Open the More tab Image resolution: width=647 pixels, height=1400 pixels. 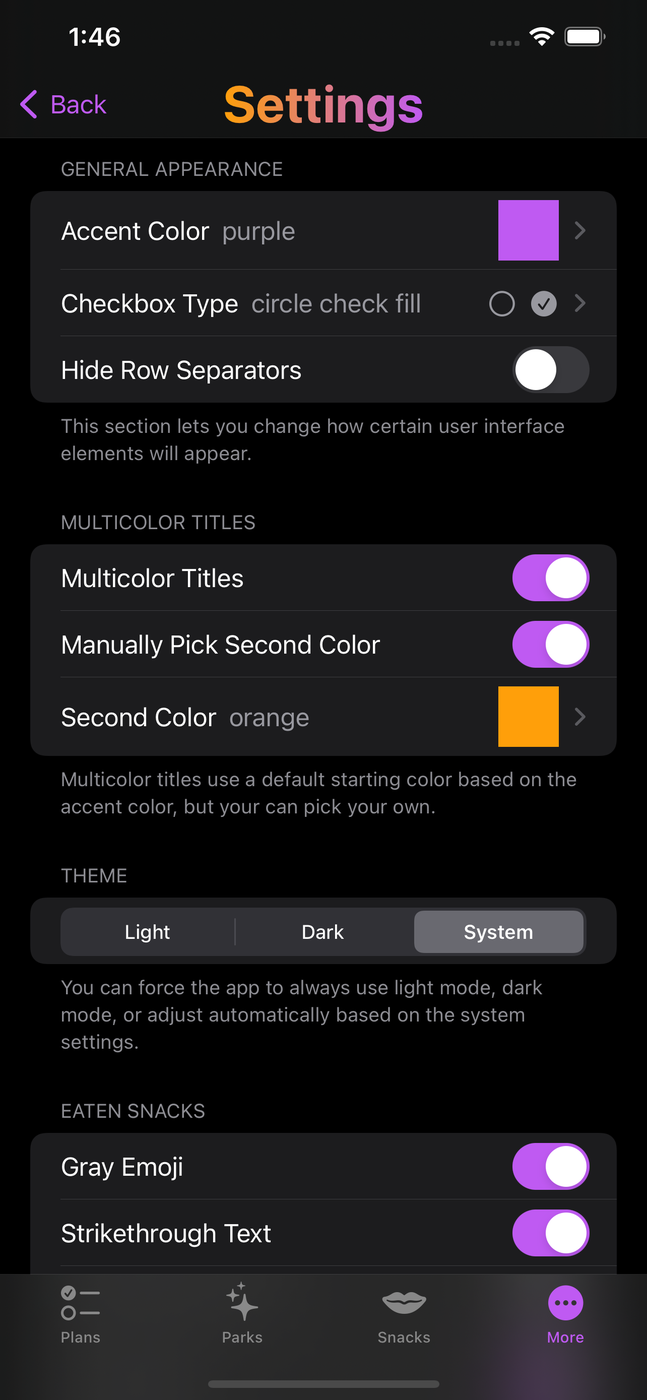tap(565, 1315)
